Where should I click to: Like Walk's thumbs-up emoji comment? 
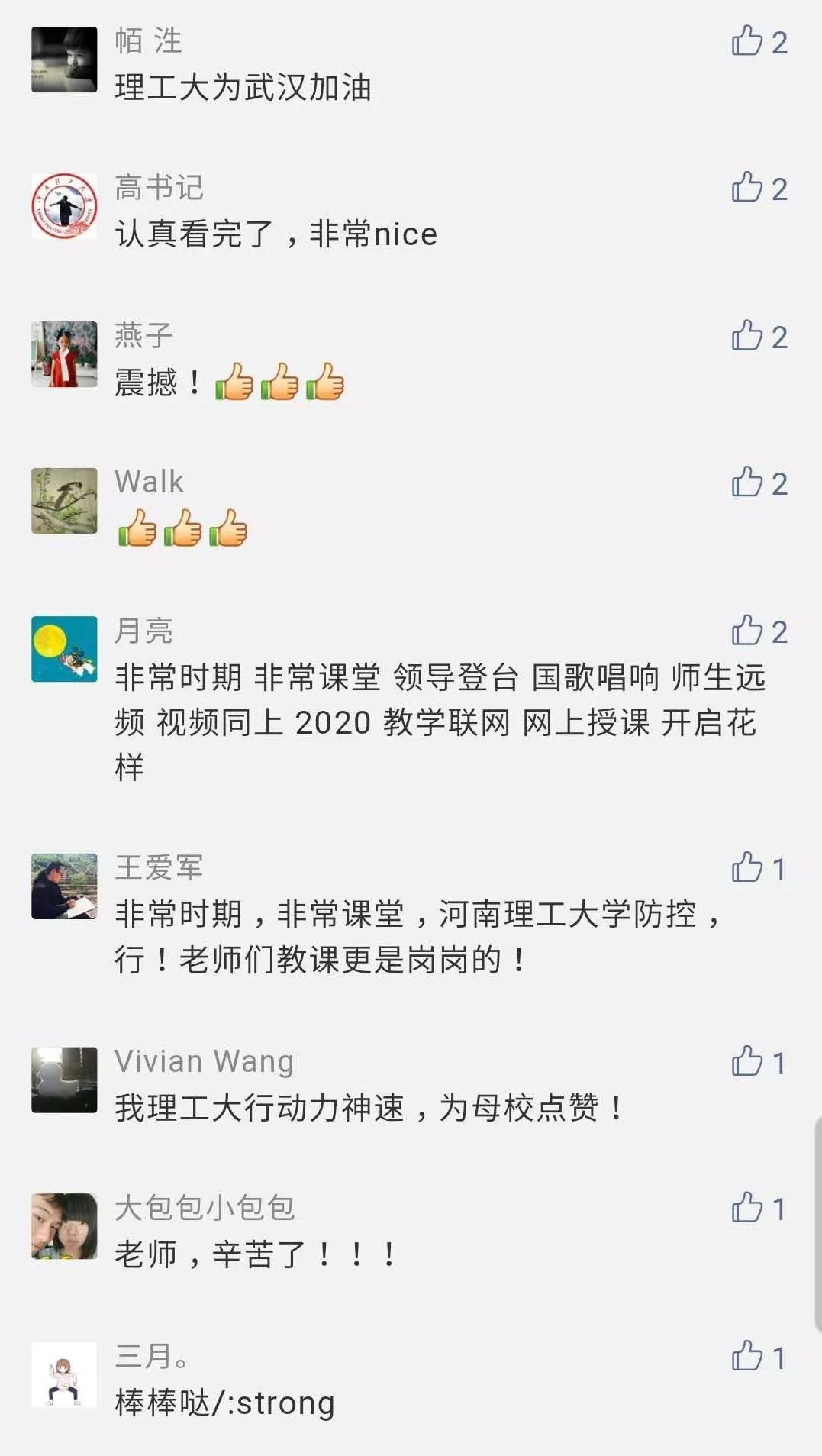(x=747, y=483)
